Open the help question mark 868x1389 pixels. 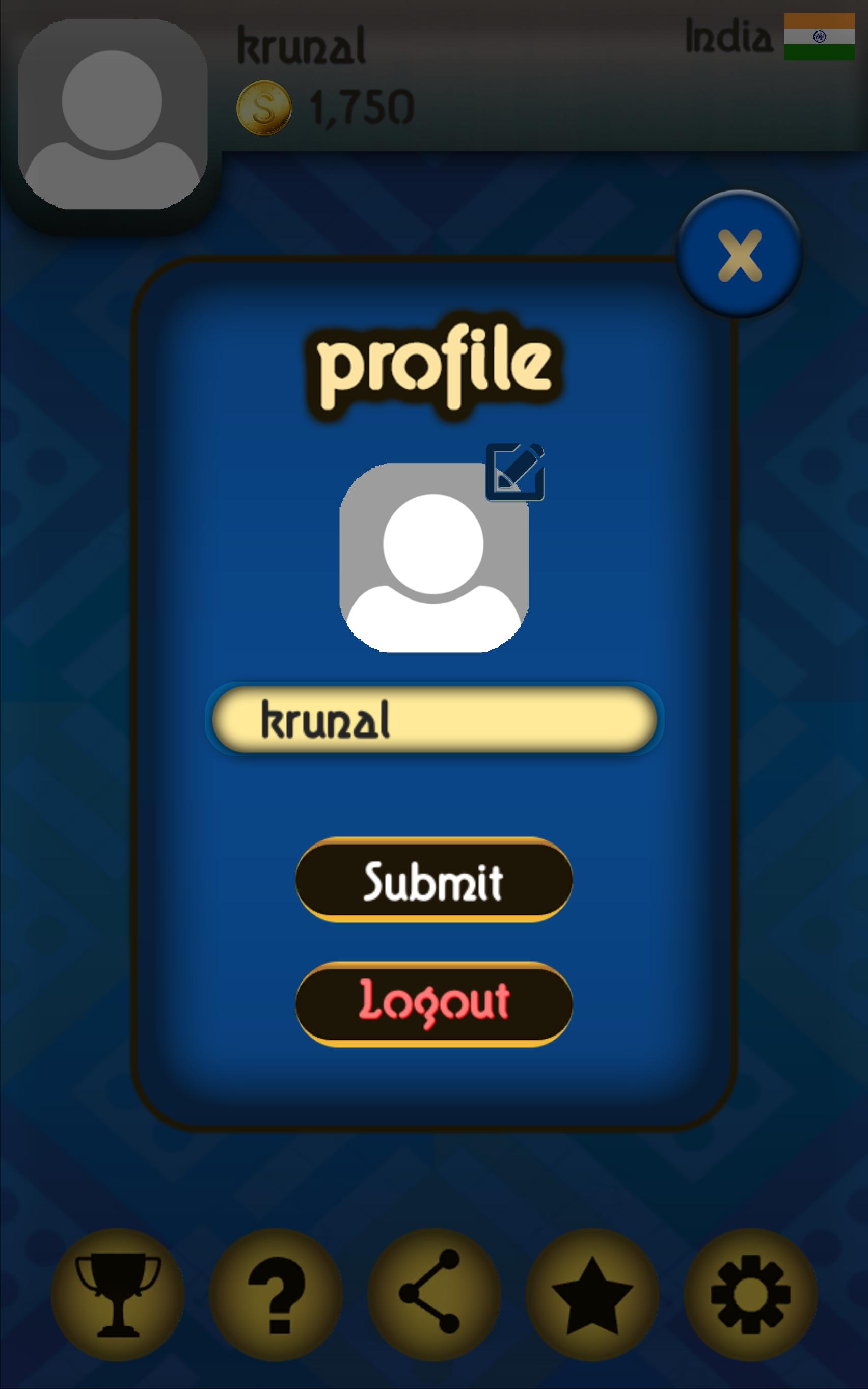(x=276, y=1294)
